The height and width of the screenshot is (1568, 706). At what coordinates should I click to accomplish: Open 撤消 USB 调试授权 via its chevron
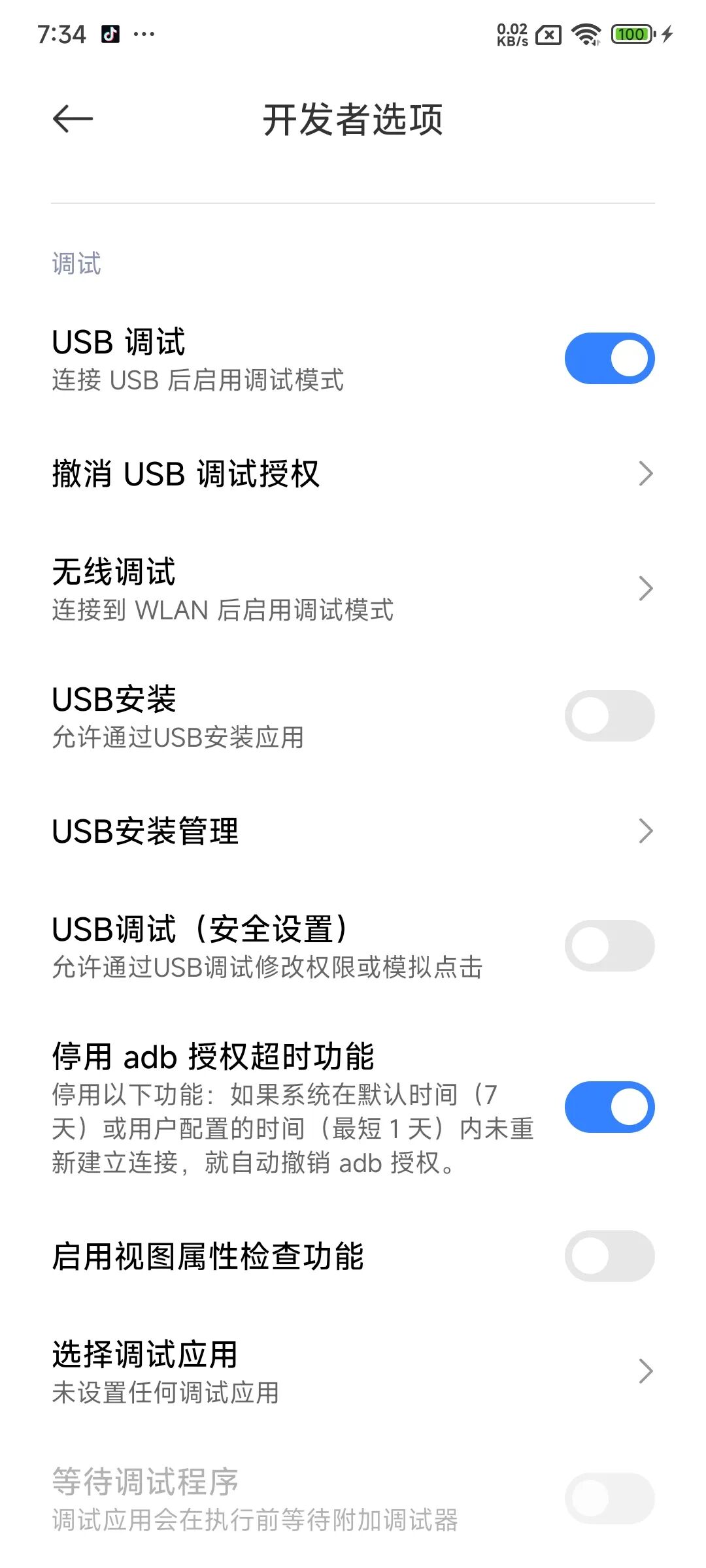(x=646, y=473)
